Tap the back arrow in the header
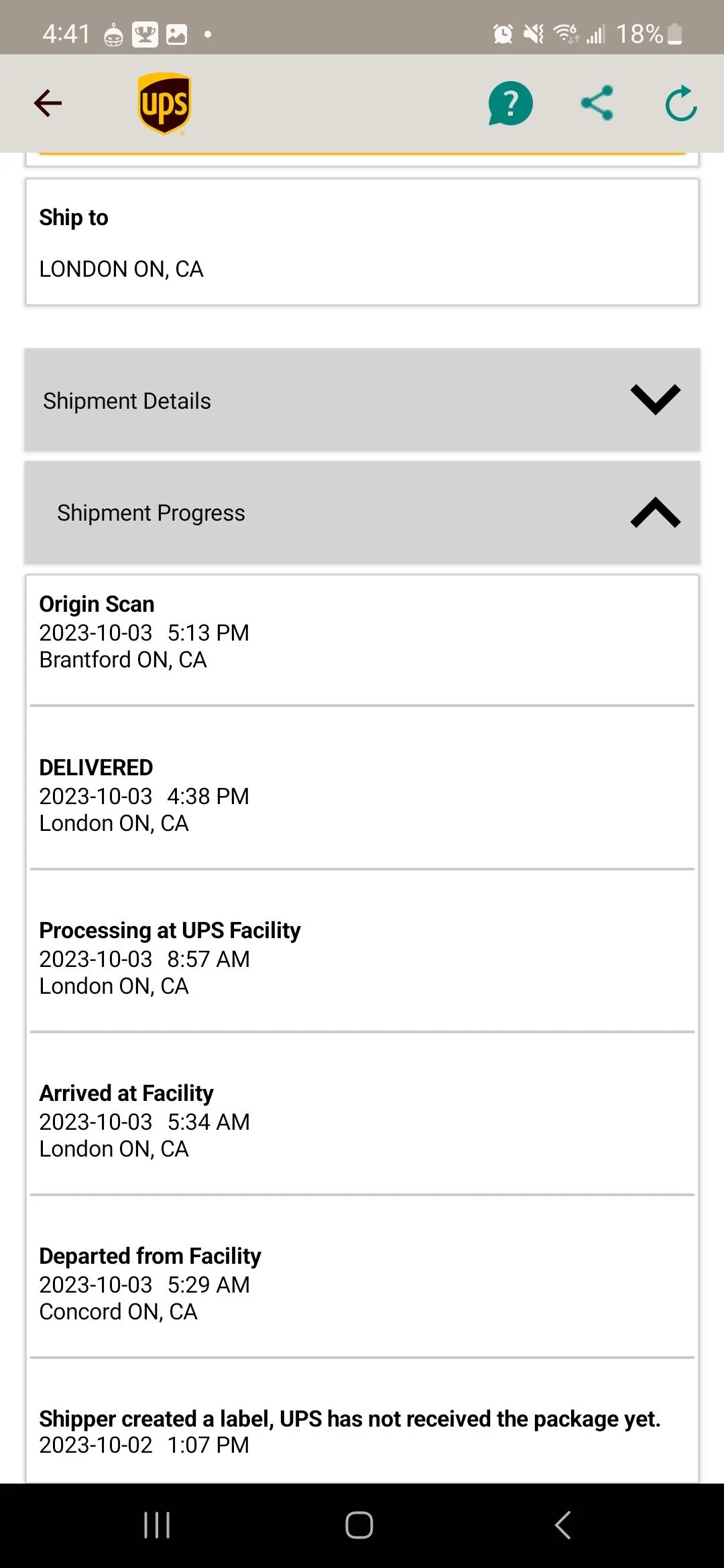Viewport: 724px width, 1568px height. (x=46, y=103)
